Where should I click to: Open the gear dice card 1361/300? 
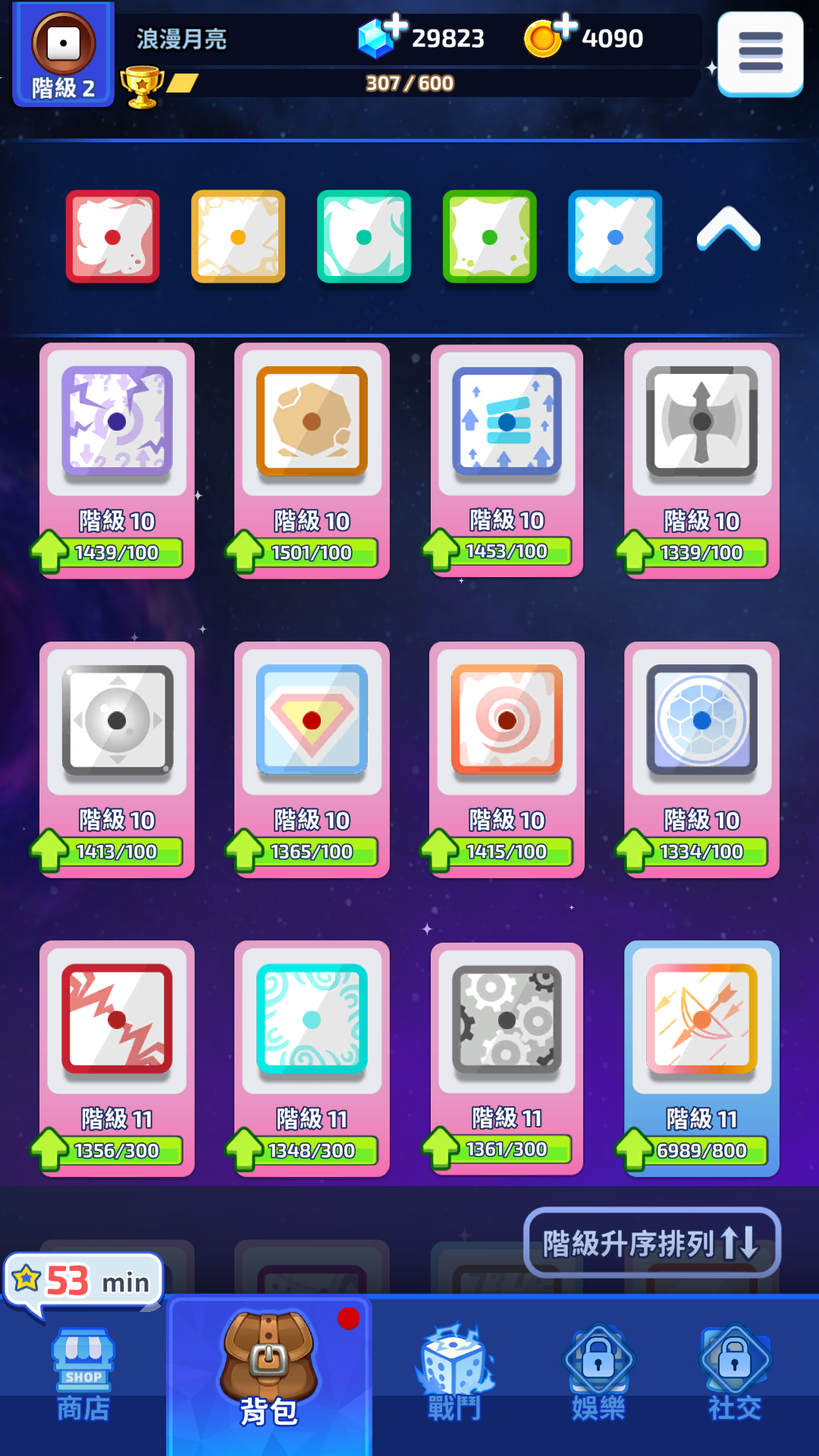click(507, 1057)
